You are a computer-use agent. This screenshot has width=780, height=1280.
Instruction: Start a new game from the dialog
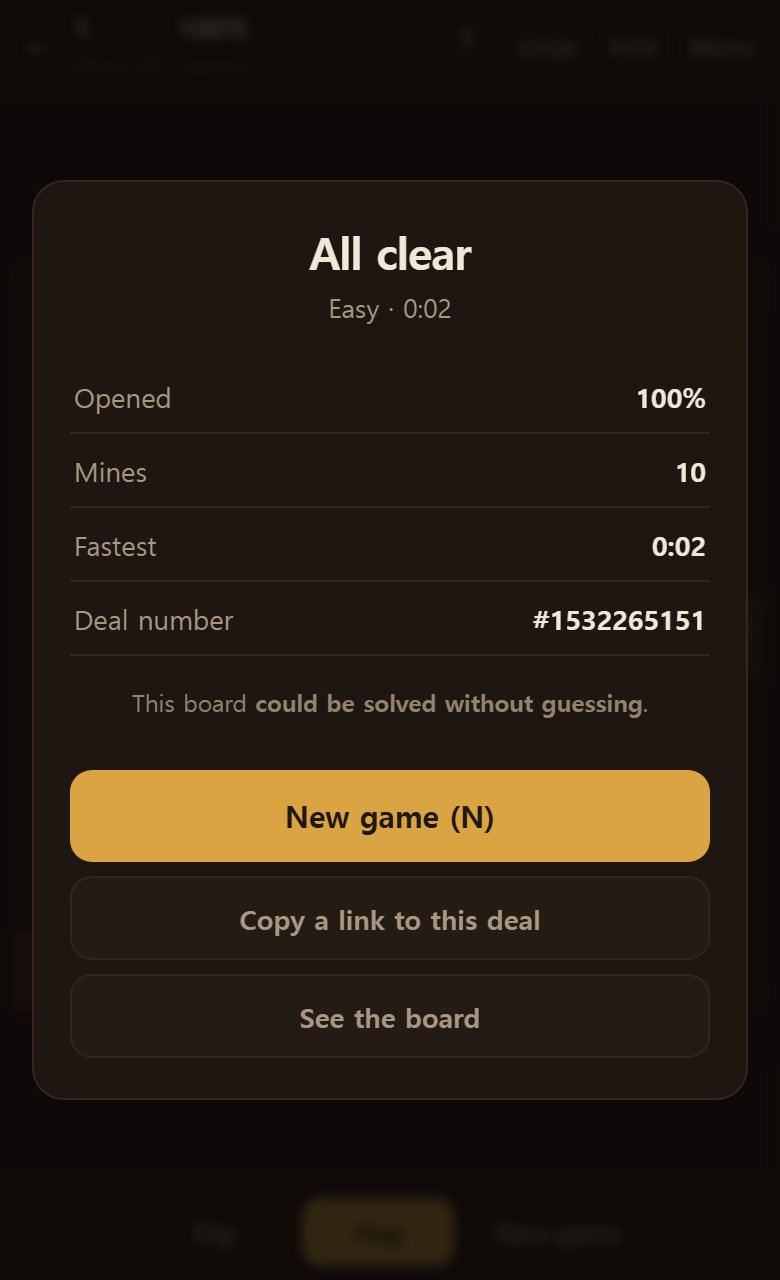pos(390,816)
